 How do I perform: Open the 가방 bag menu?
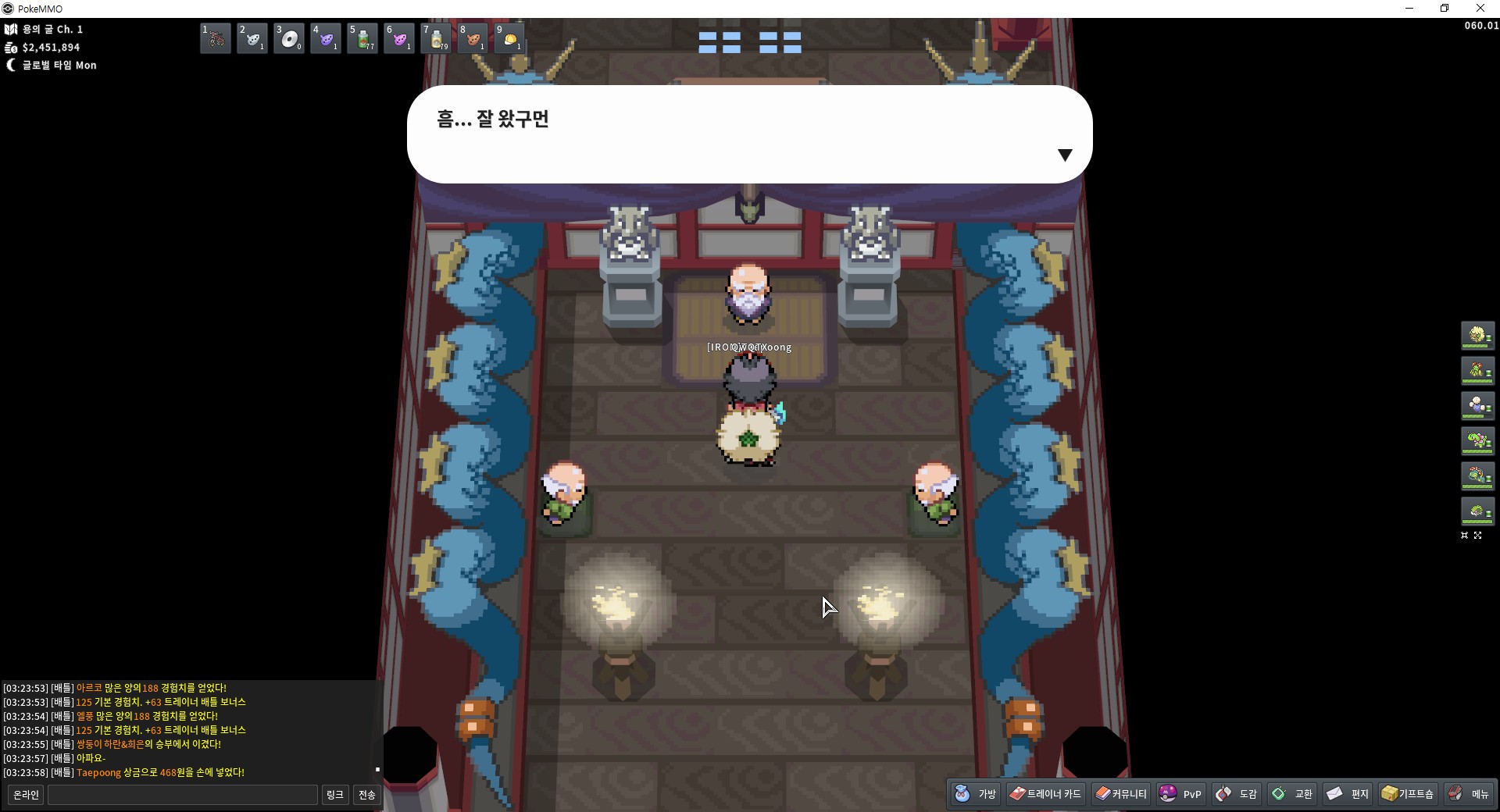(976, 793)
